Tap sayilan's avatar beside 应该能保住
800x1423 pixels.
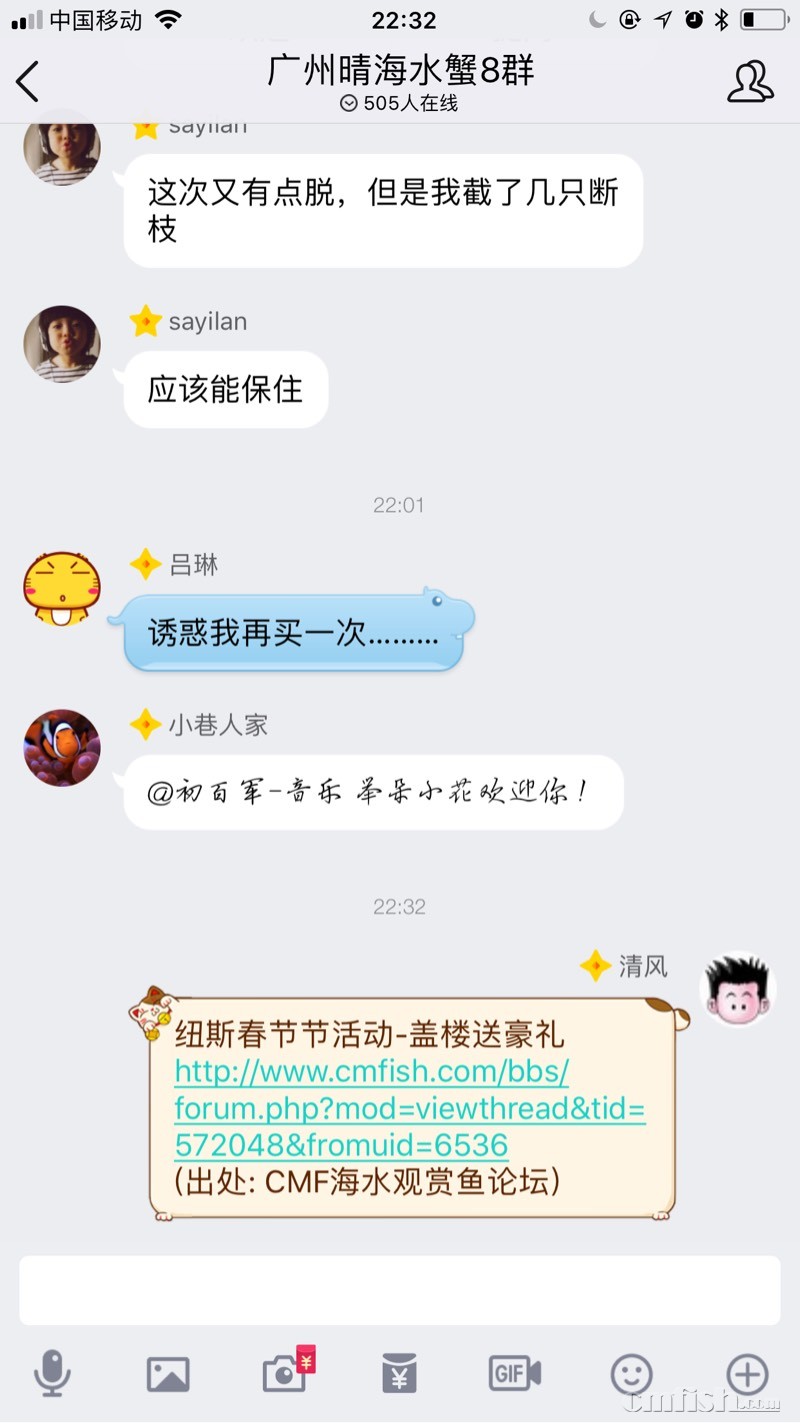click(62, 344)
